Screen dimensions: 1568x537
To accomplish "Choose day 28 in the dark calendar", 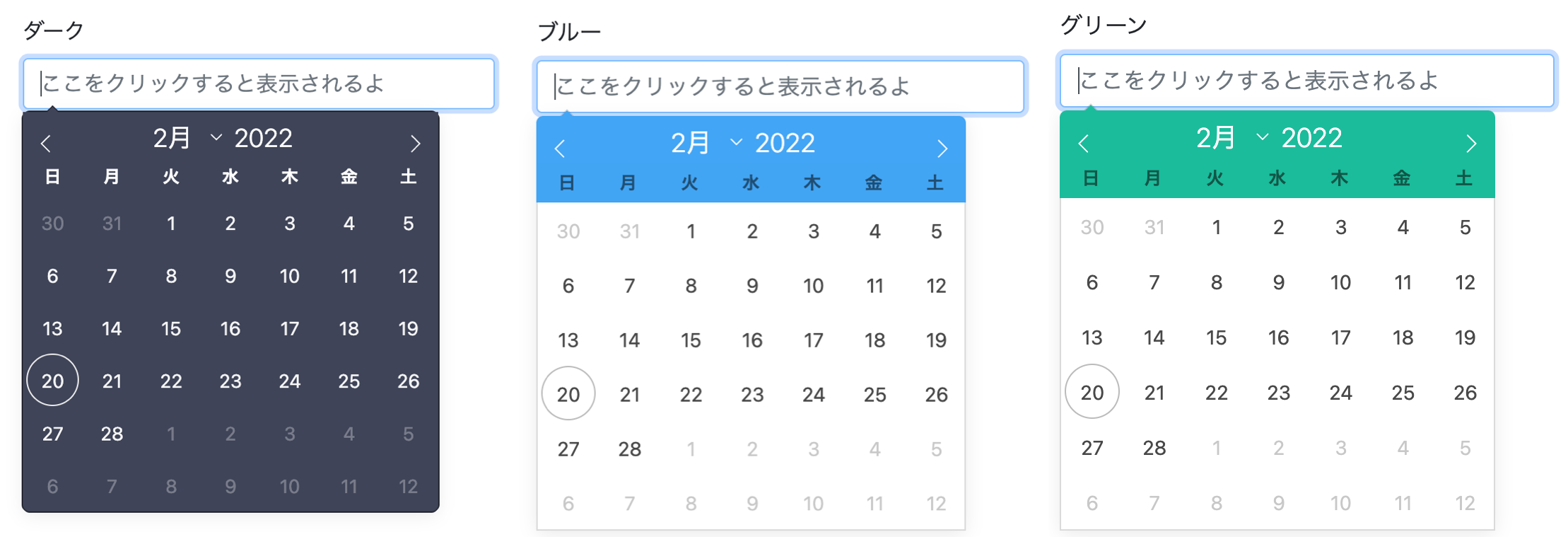I will [112, 434].
